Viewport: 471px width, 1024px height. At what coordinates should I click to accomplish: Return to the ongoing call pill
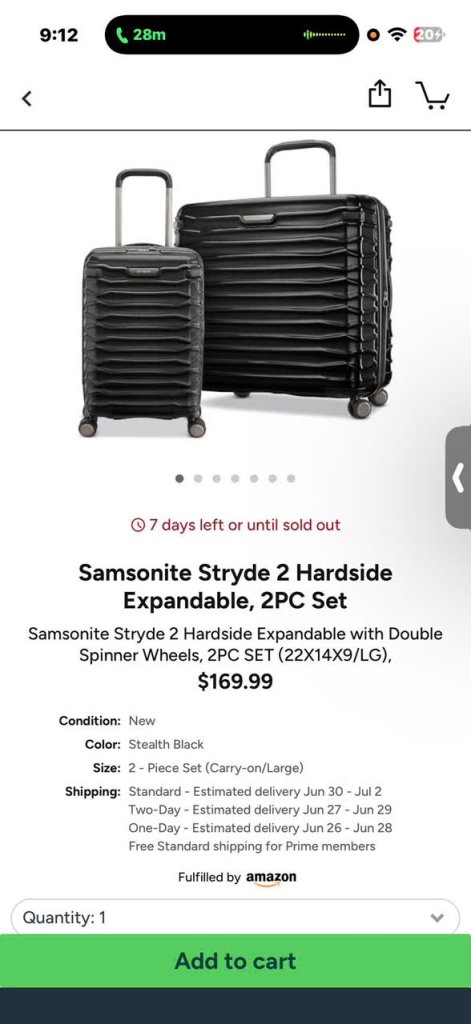click(x=232, y=35)
